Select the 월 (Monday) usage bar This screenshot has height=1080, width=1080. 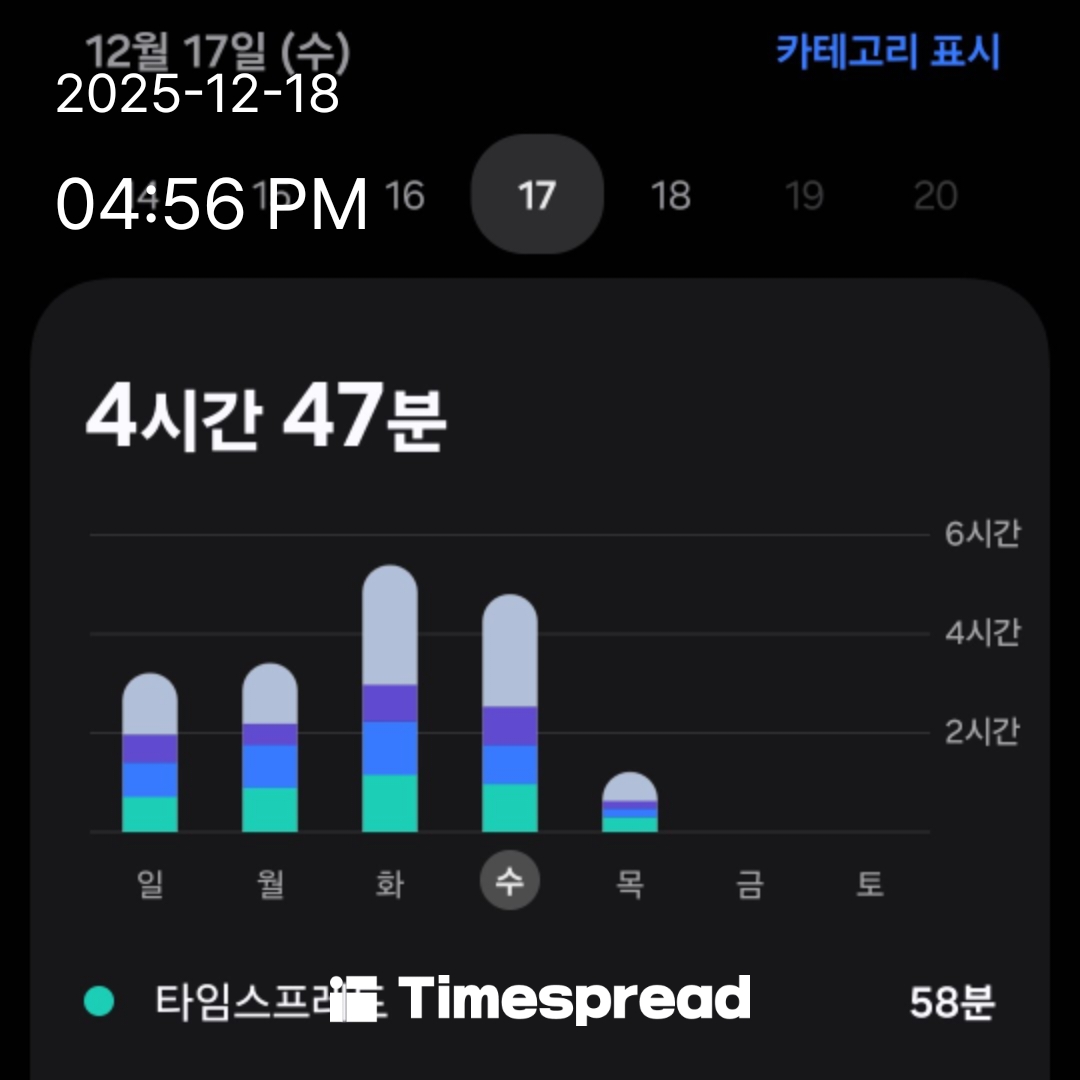point(270,748)
